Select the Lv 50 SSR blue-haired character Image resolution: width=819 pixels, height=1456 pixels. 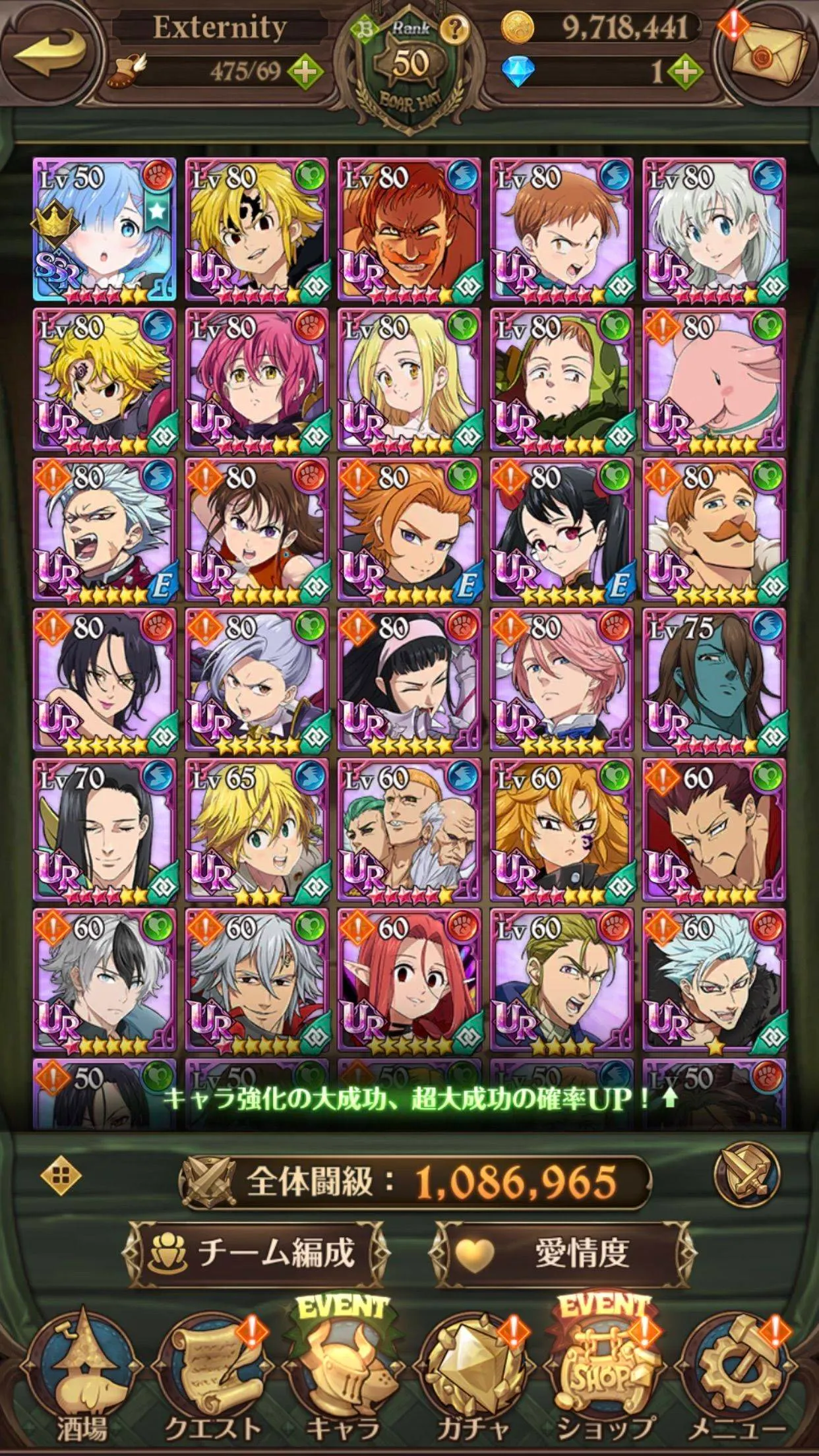tap(105, 229)
